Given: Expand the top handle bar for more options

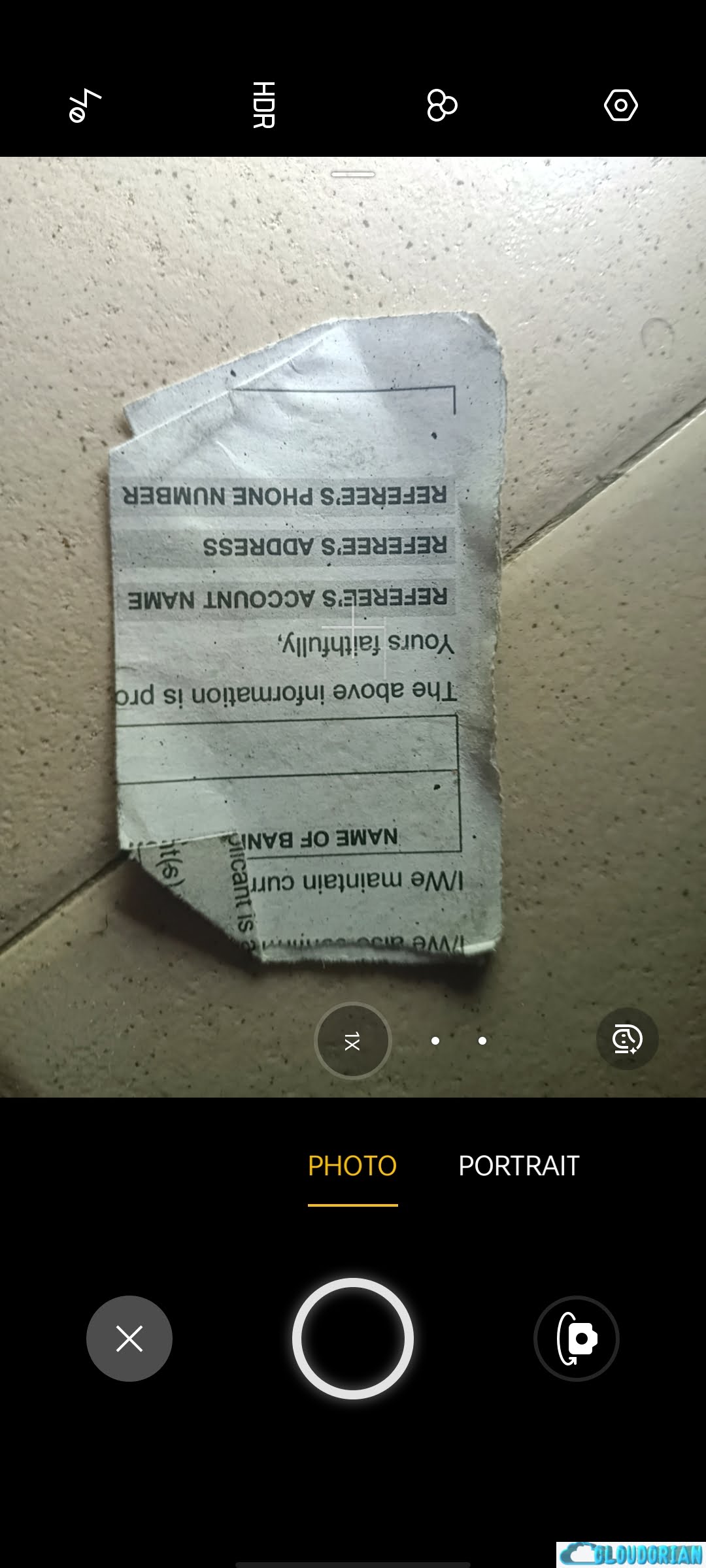Looking at the screenshot, I should point(353,174).
